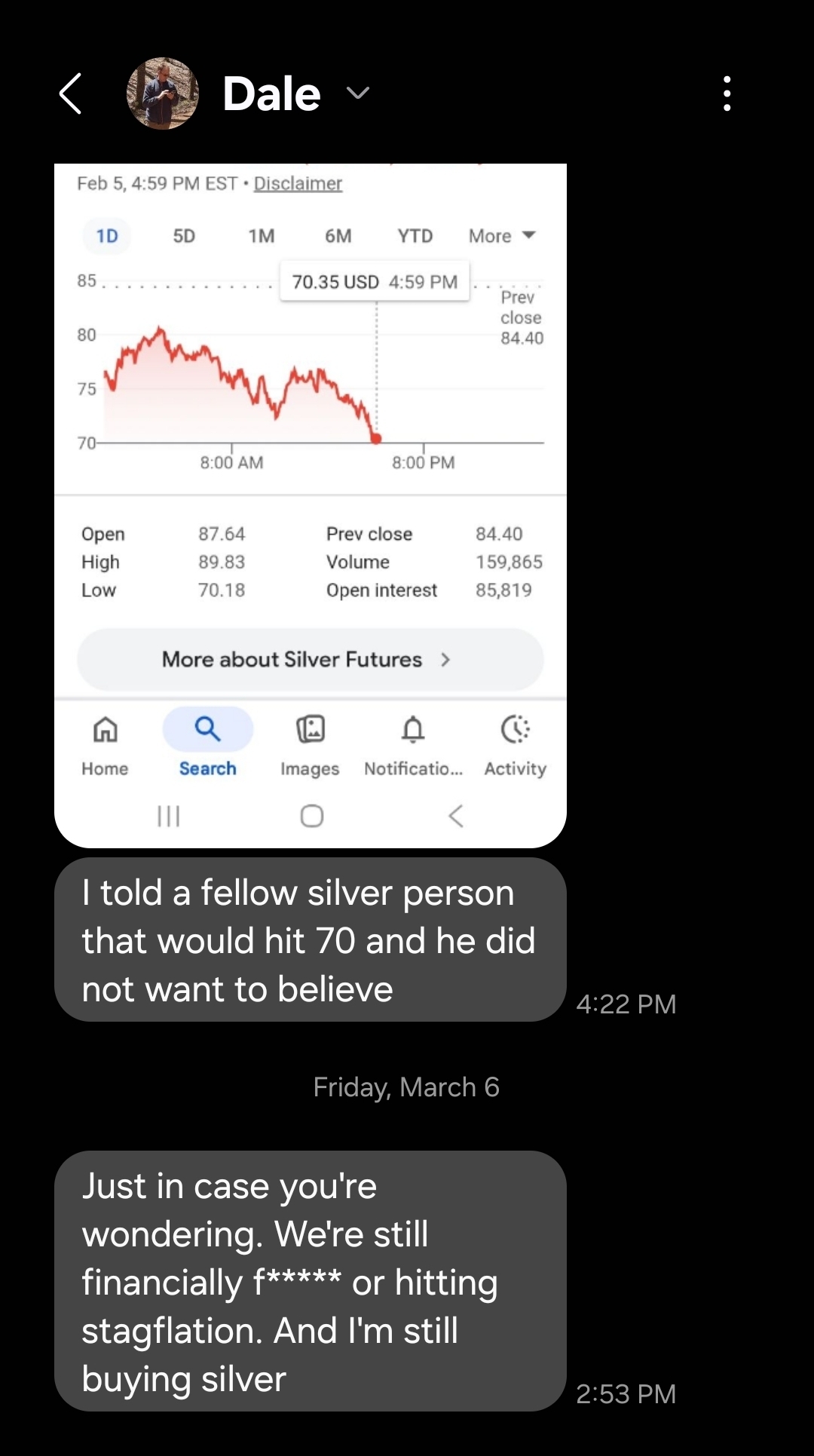
Task: Open Dale's contact photo
Action: point(162,93)
